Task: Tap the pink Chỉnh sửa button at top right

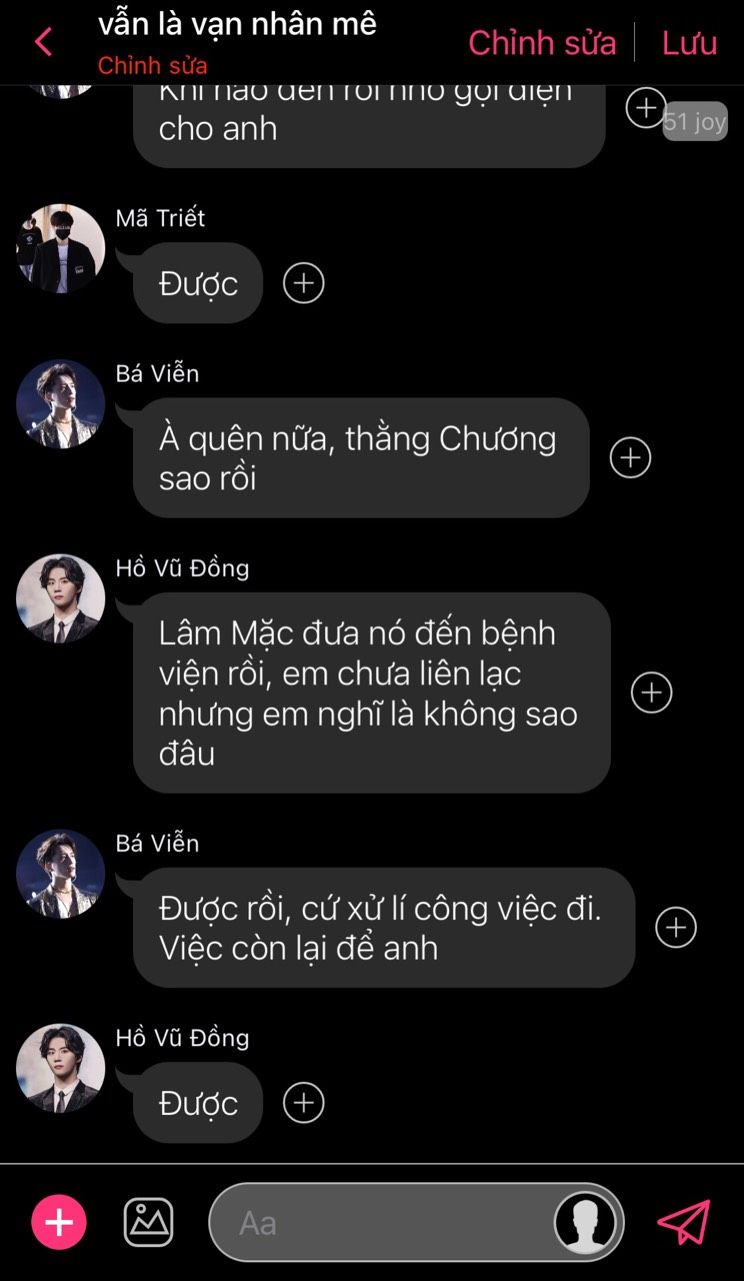Action: (x=542, y=42)
